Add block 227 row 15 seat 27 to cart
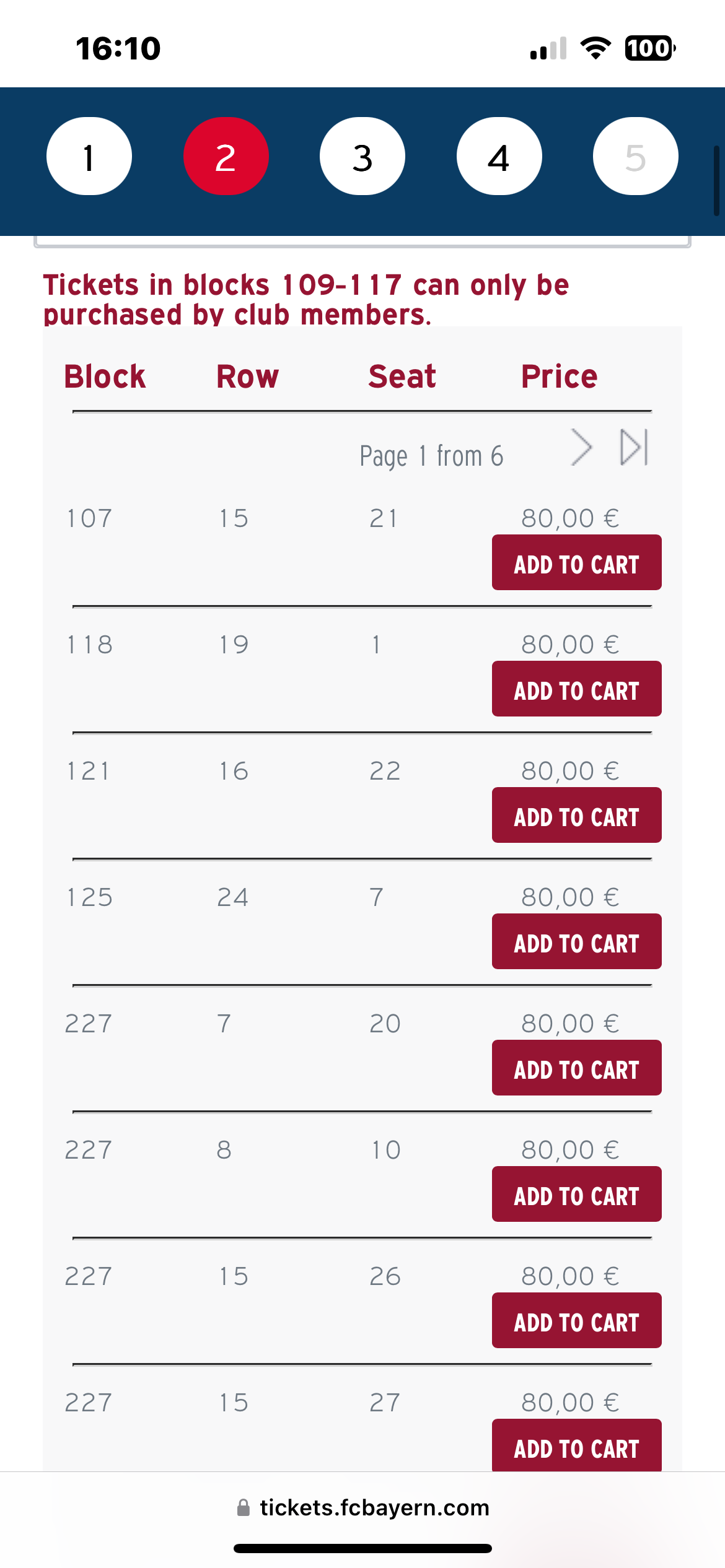725x1568 pixels. [x=576, y=1446]
